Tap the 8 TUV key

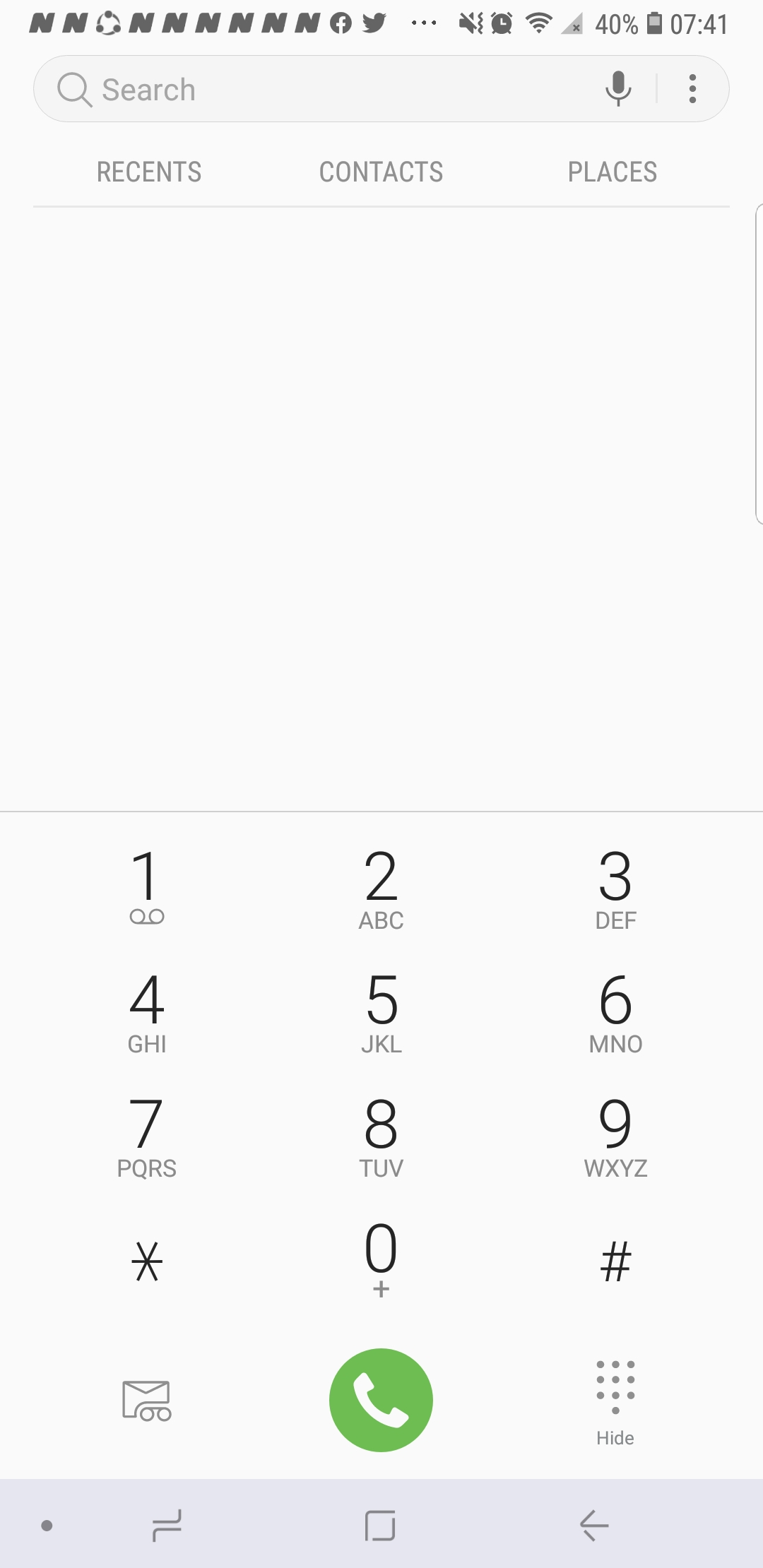381,1136
